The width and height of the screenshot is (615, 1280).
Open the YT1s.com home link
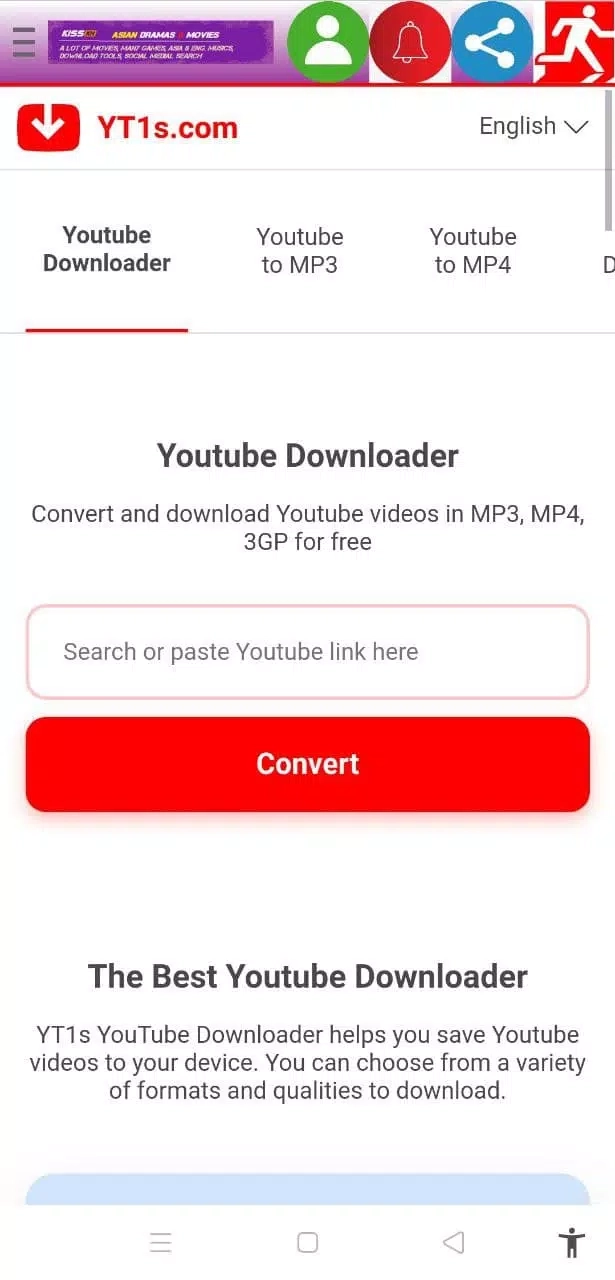tap(128, 127)
